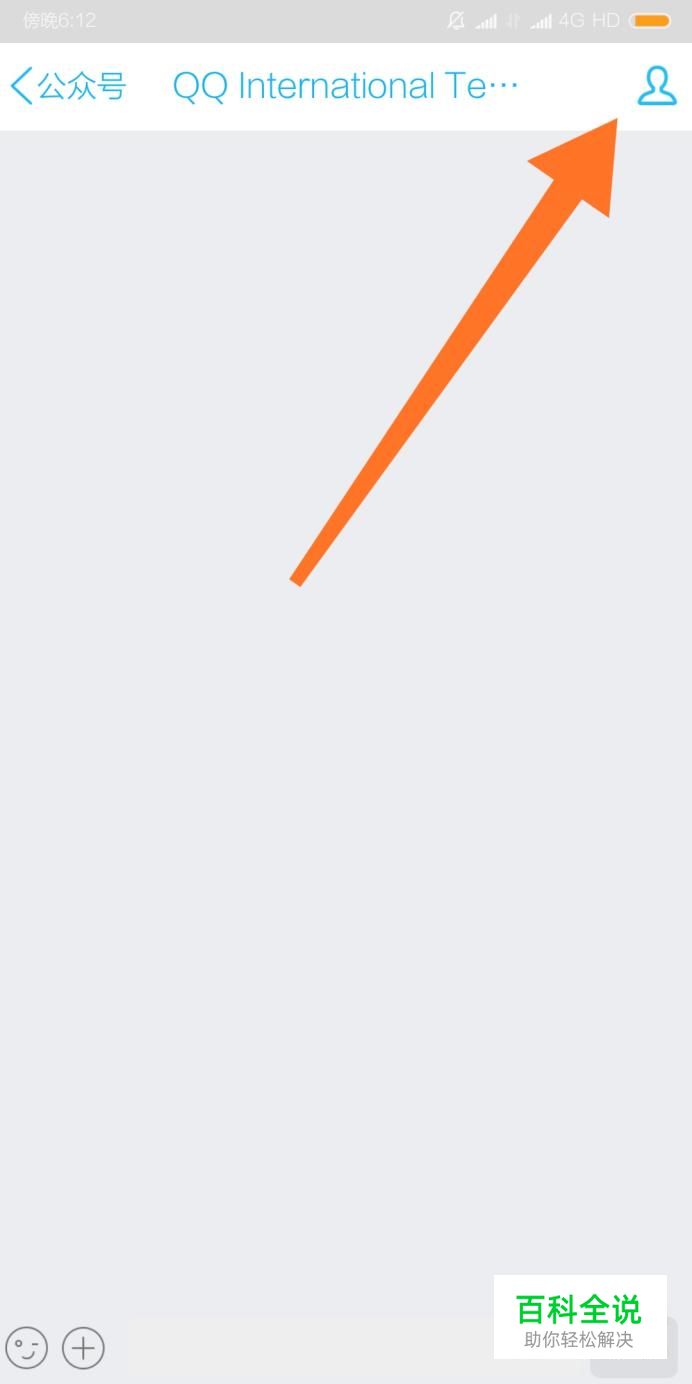Open the account profile icon
The image size is (692, 1384).
[x=657, y=87]
